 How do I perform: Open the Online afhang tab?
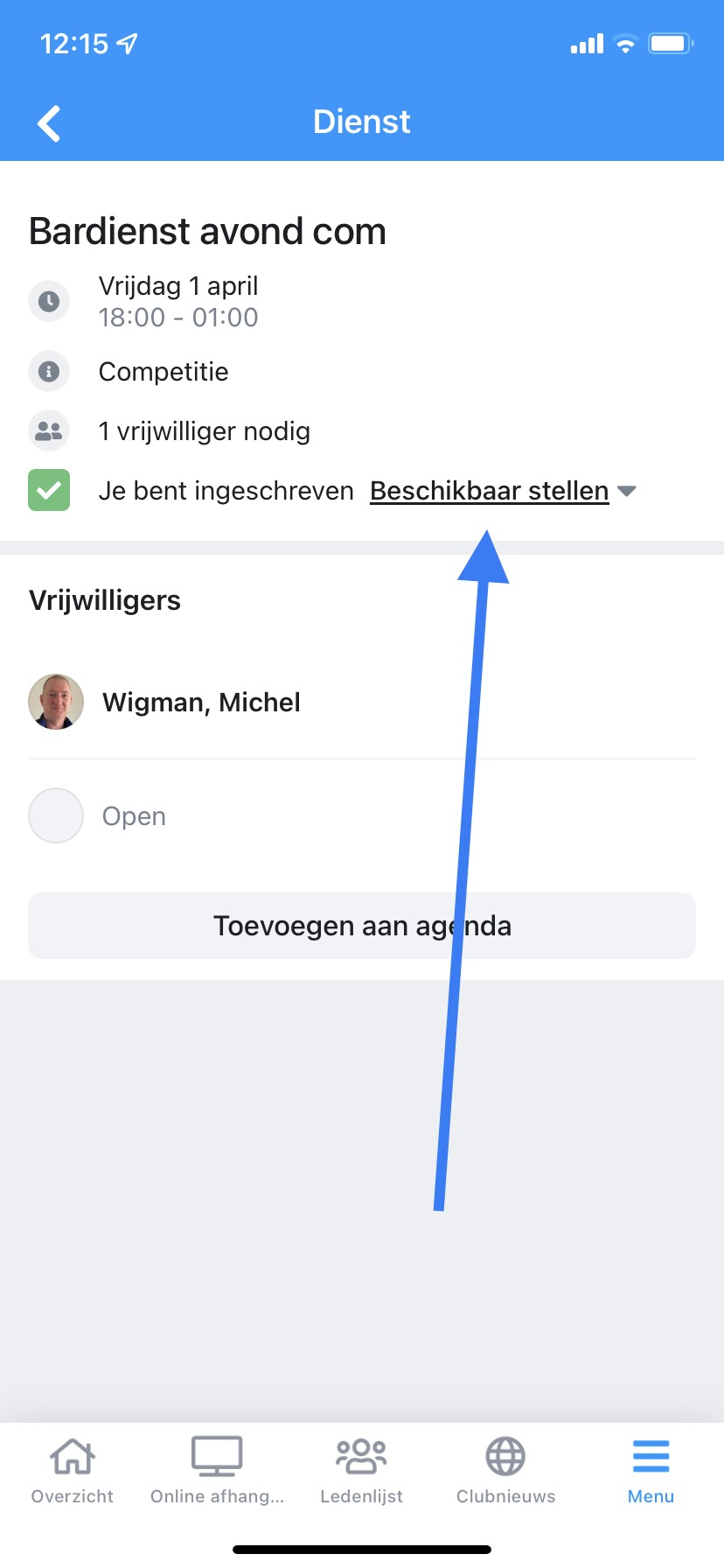[x=217, y=1472]
